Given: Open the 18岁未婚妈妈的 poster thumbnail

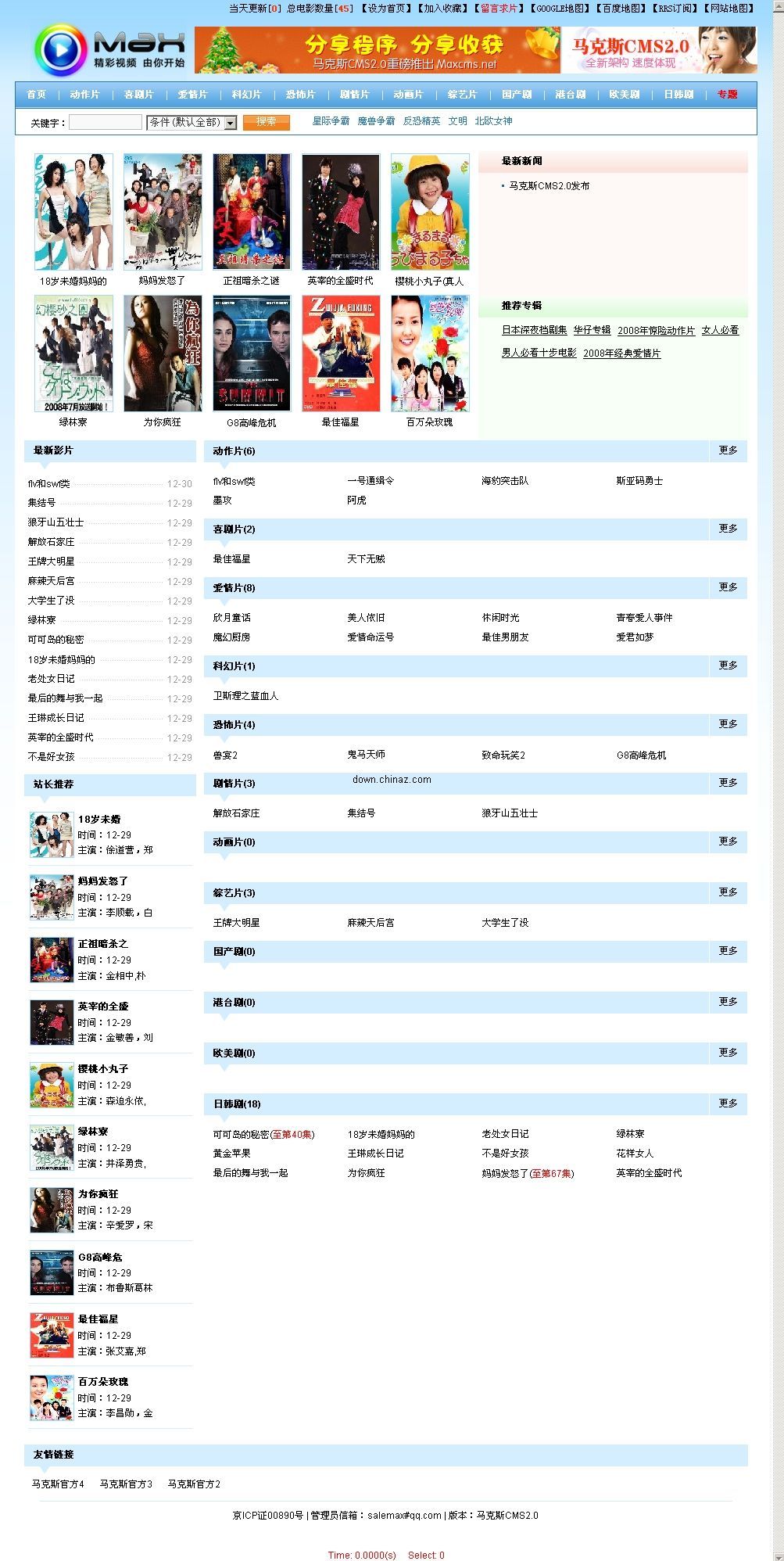Looking at the screenshot, I should [73, 212].
